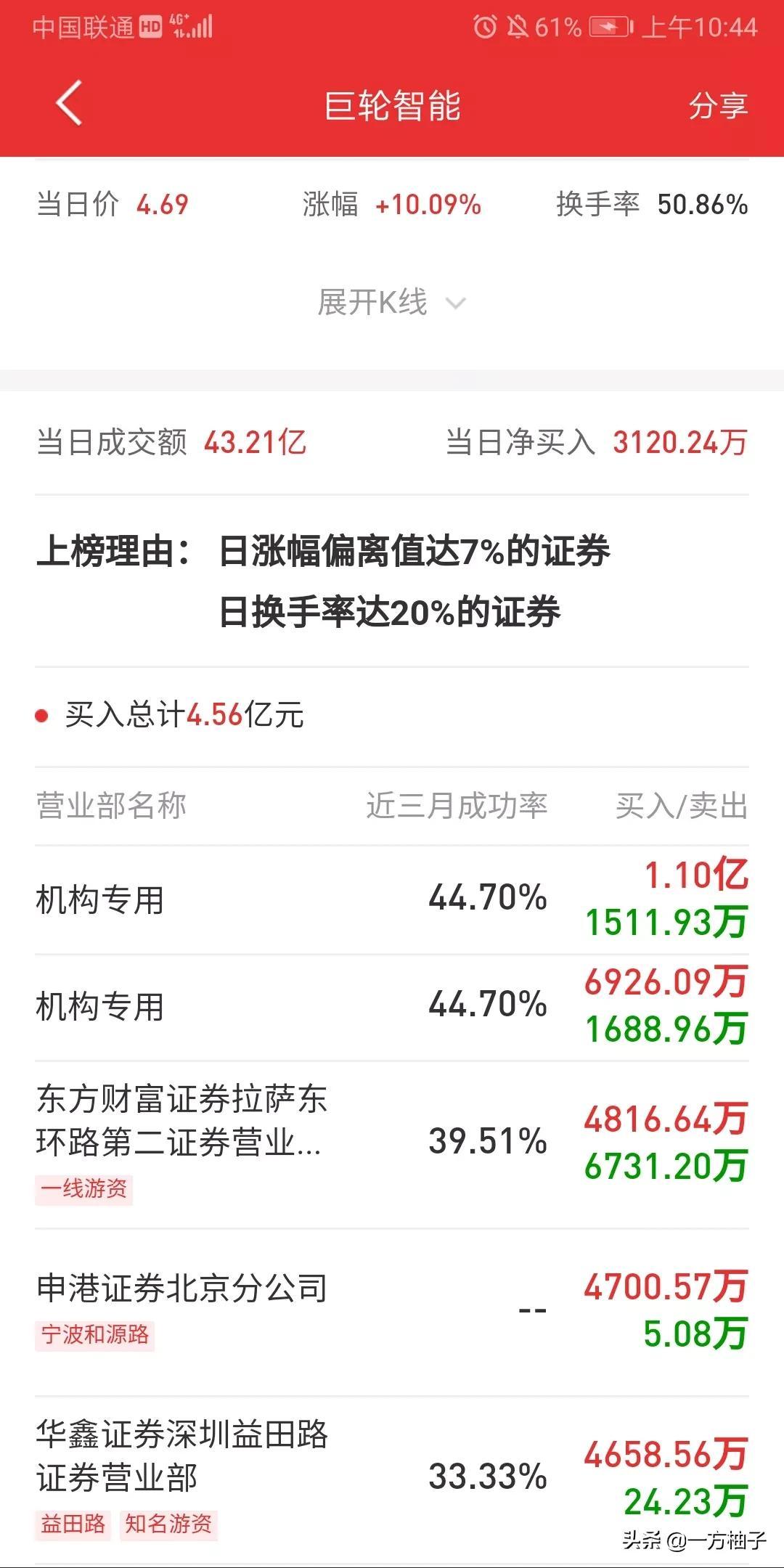Open 东方财富证券拉萨东环路 branch row
This screenshot has height=1568, width=784.
pyautogui.click(x=392, y=1145)
